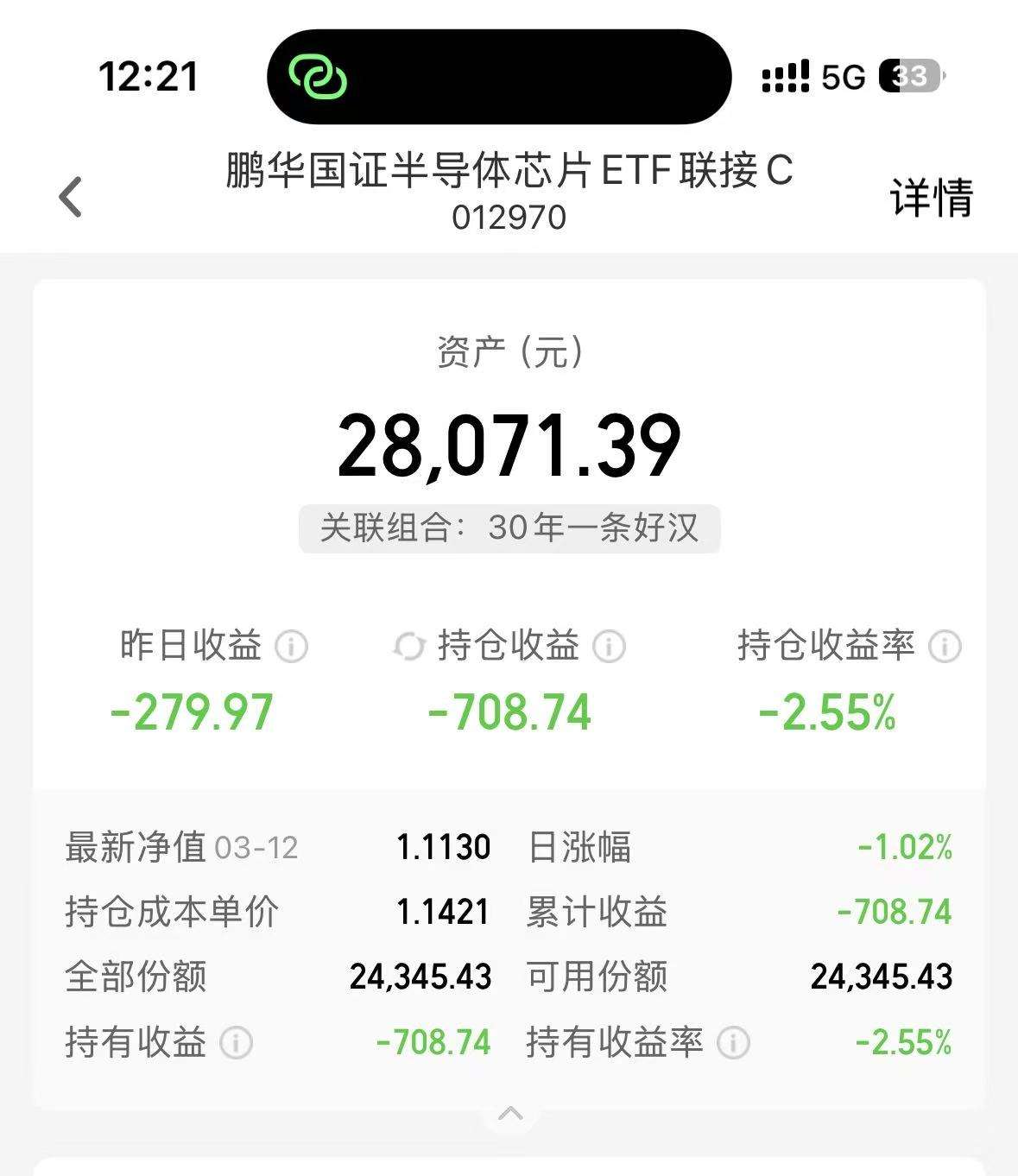Go back using the top-left arrow
Screen dimensions: 1018x1176
click(71, 197)
